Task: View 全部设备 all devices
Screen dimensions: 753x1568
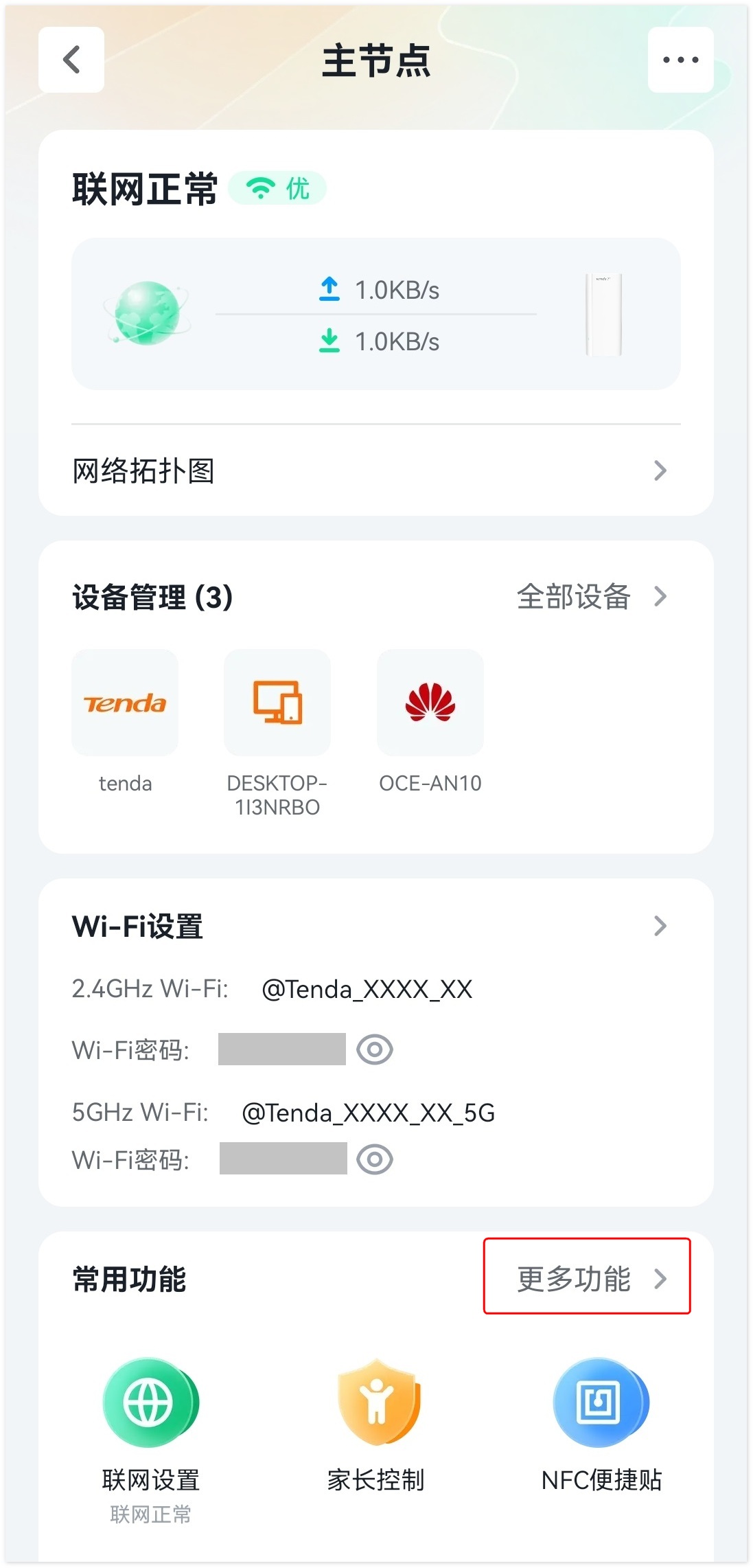Action: 591,596
